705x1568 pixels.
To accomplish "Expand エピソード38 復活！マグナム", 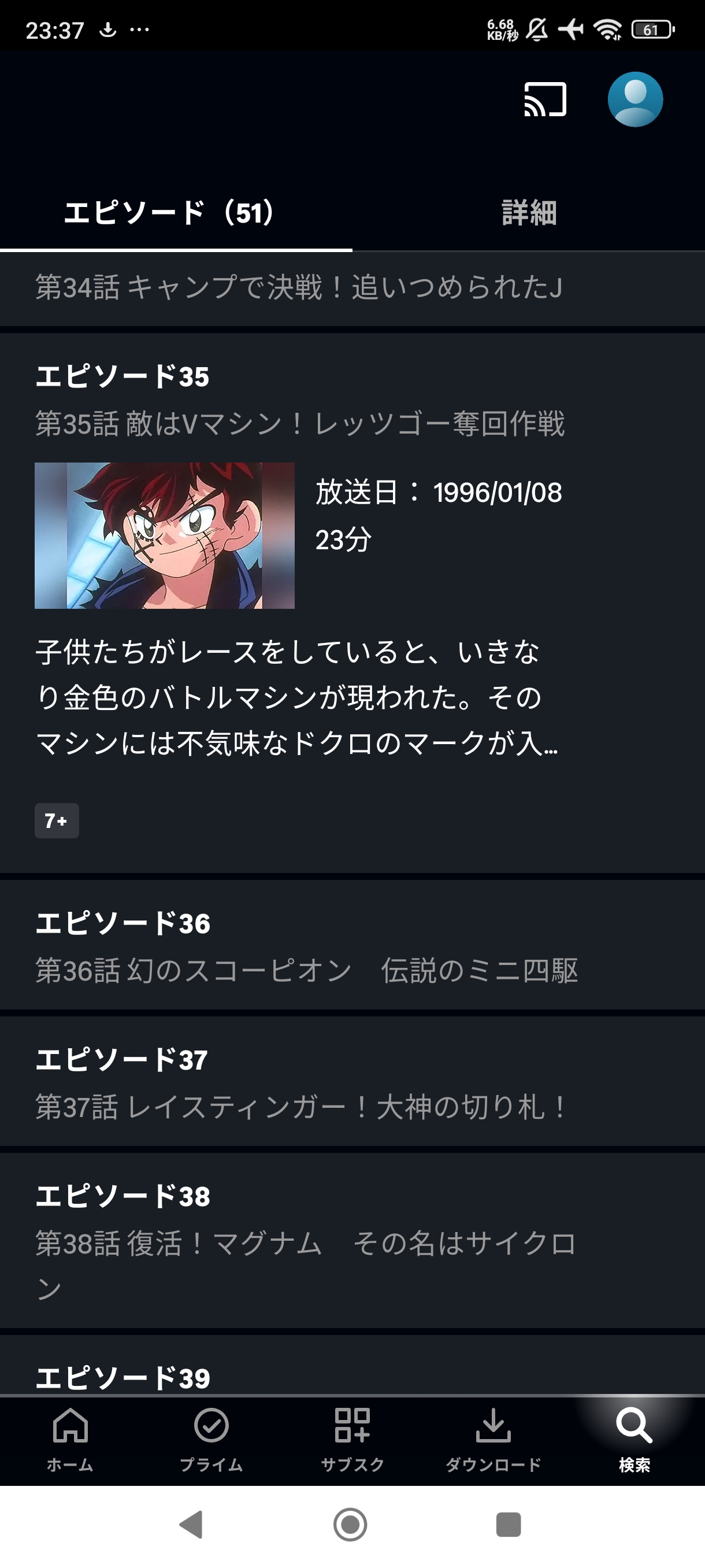I will click(x=352, y=1241).
